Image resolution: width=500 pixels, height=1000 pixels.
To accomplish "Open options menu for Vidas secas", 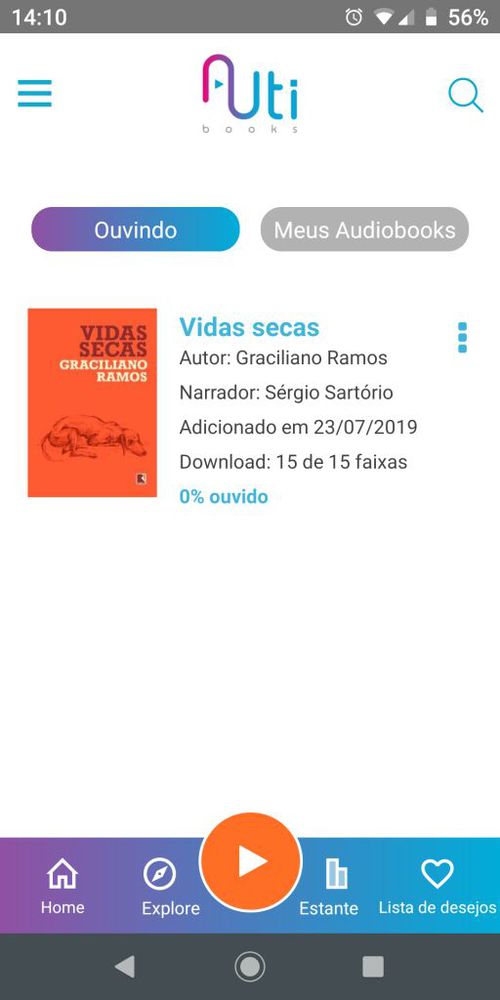I will (462, 337).
